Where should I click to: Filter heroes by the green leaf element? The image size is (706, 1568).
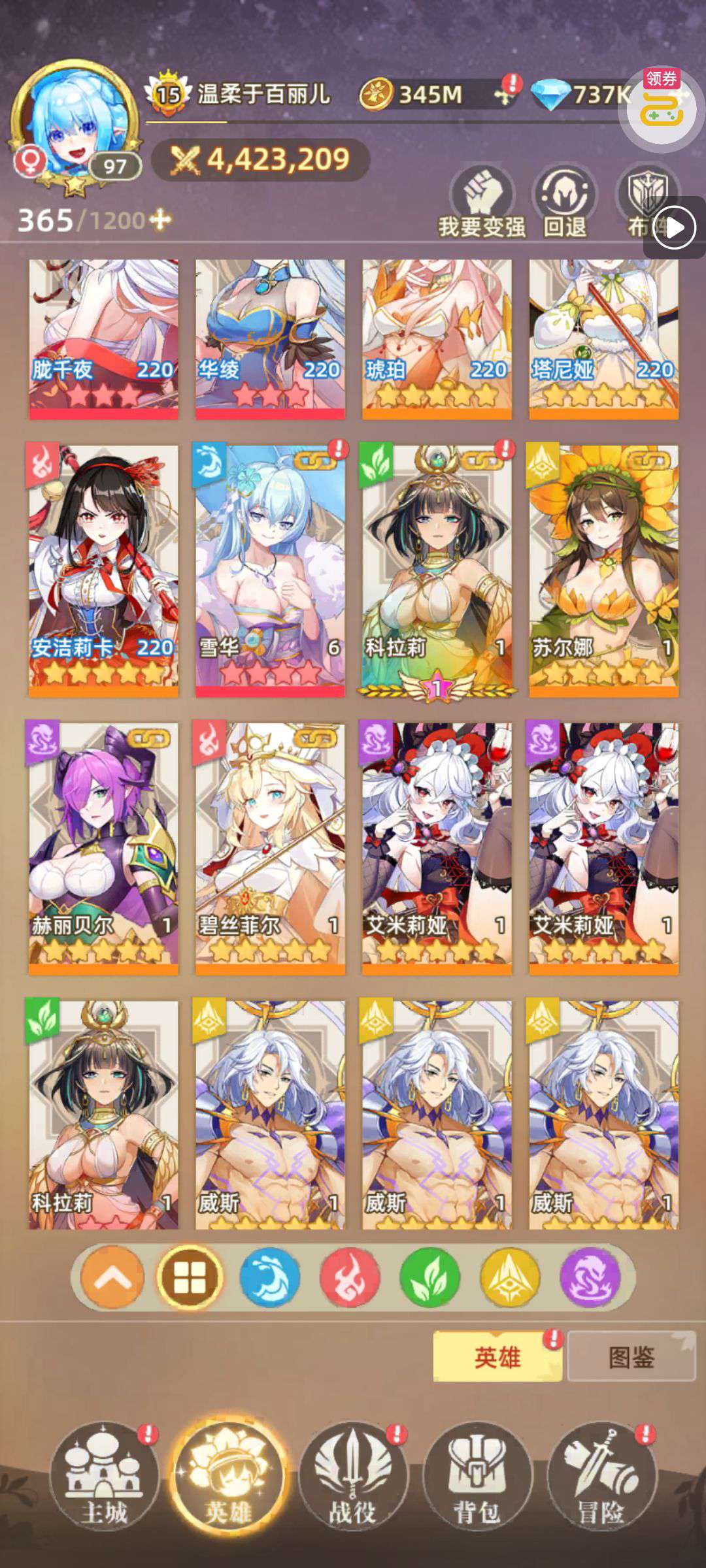(429, 1277)
